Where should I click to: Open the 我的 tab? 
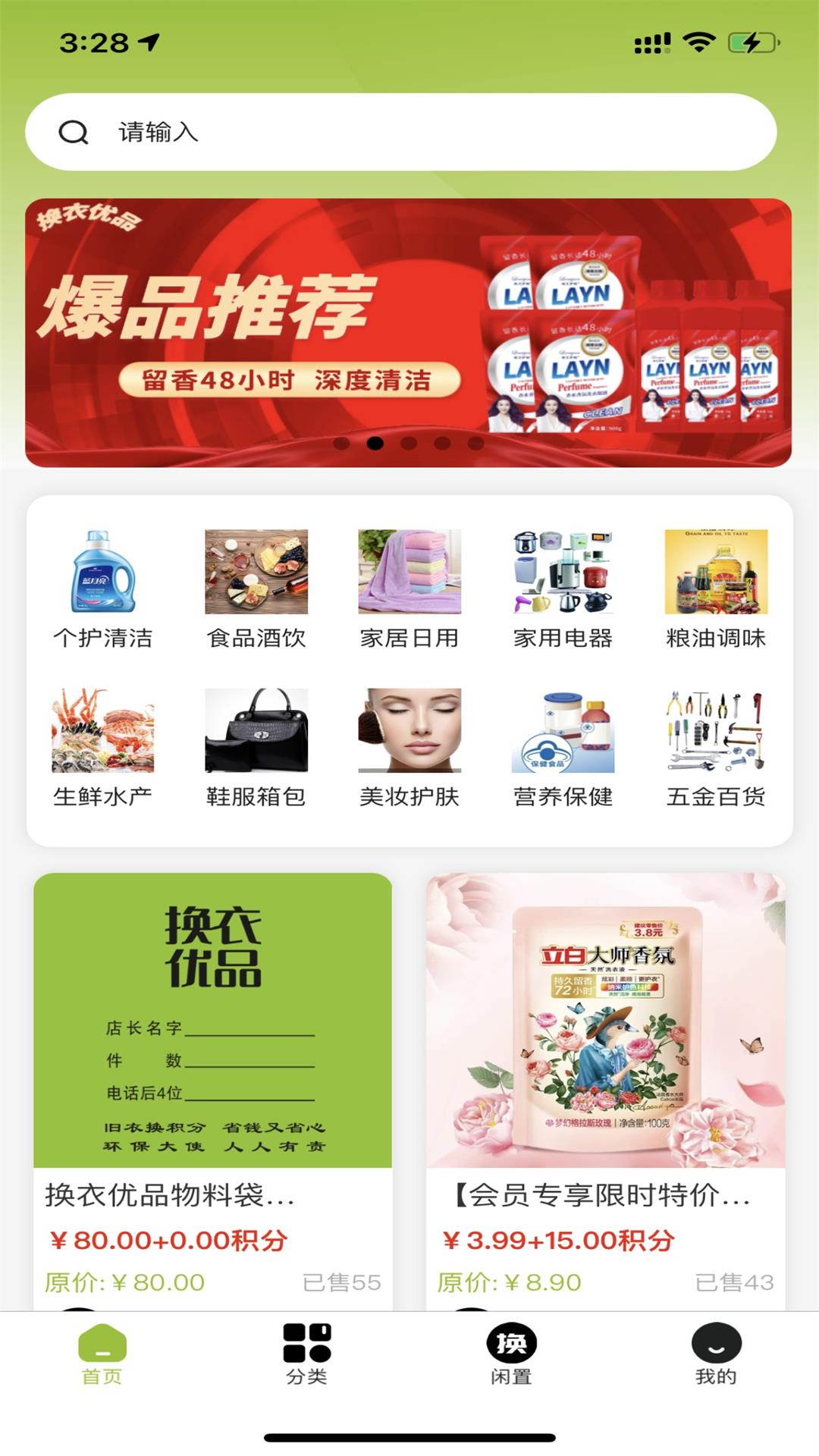point(716,1354)
